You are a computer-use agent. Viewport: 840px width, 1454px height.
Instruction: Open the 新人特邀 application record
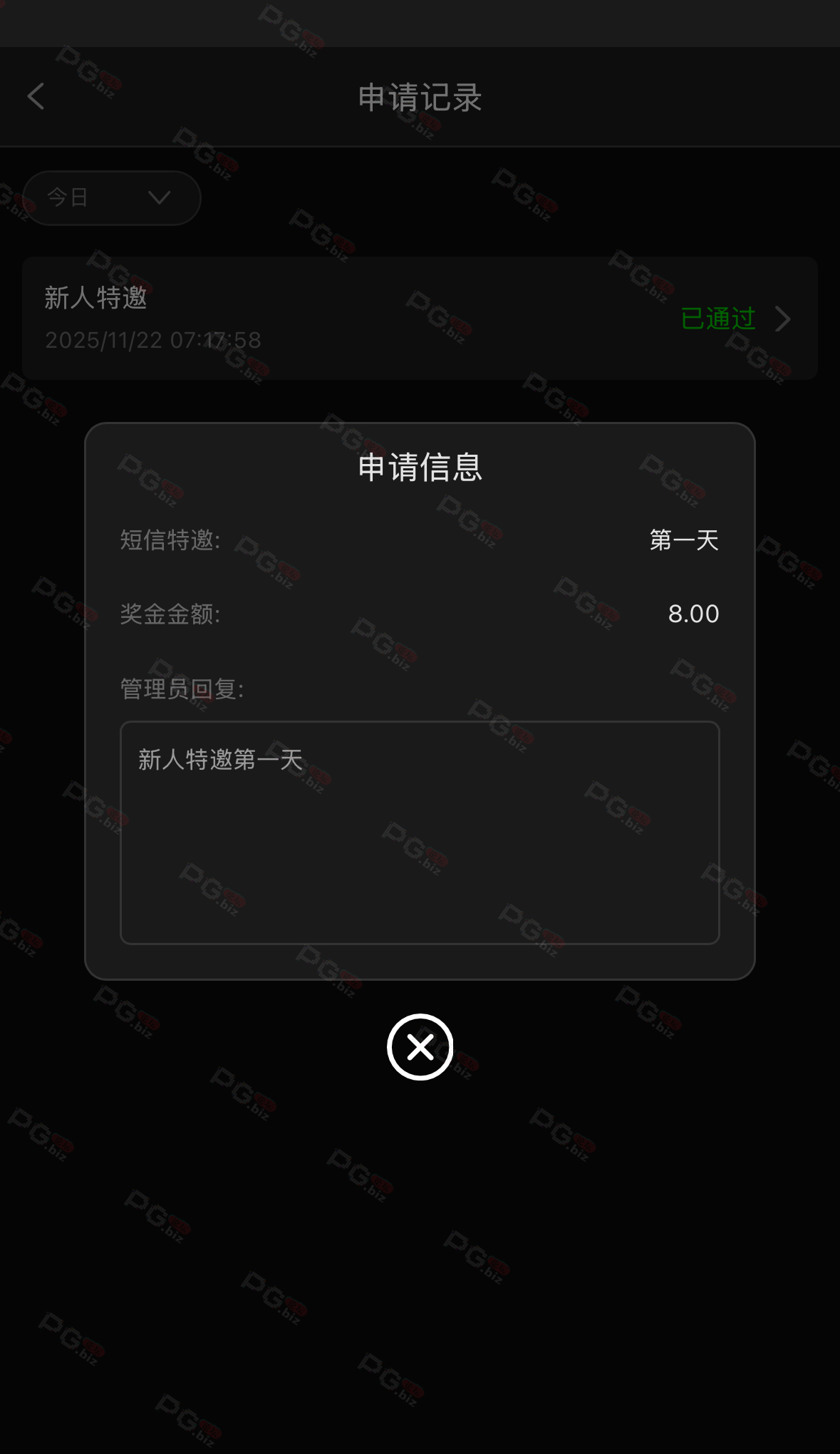tap(420, 318)
